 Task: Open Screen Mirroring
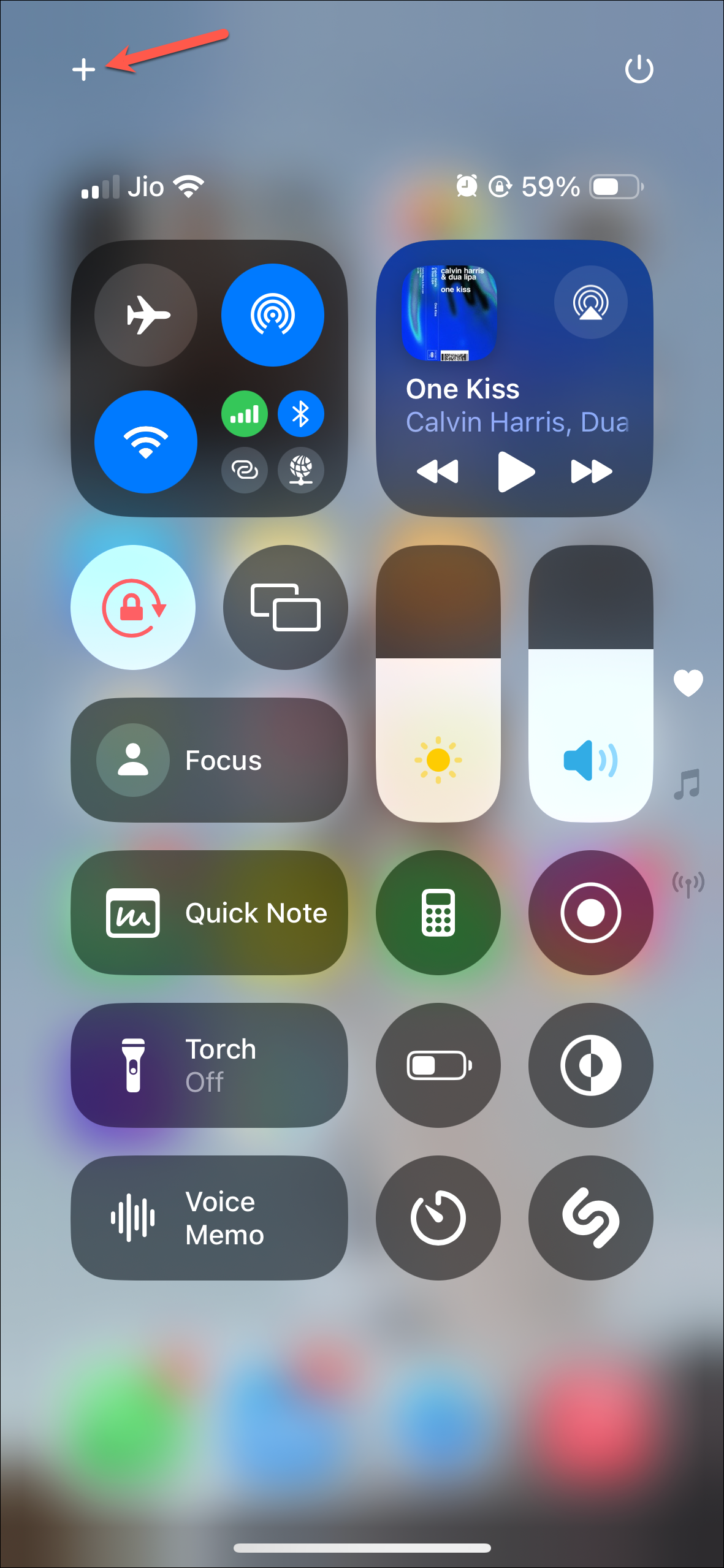285,607
